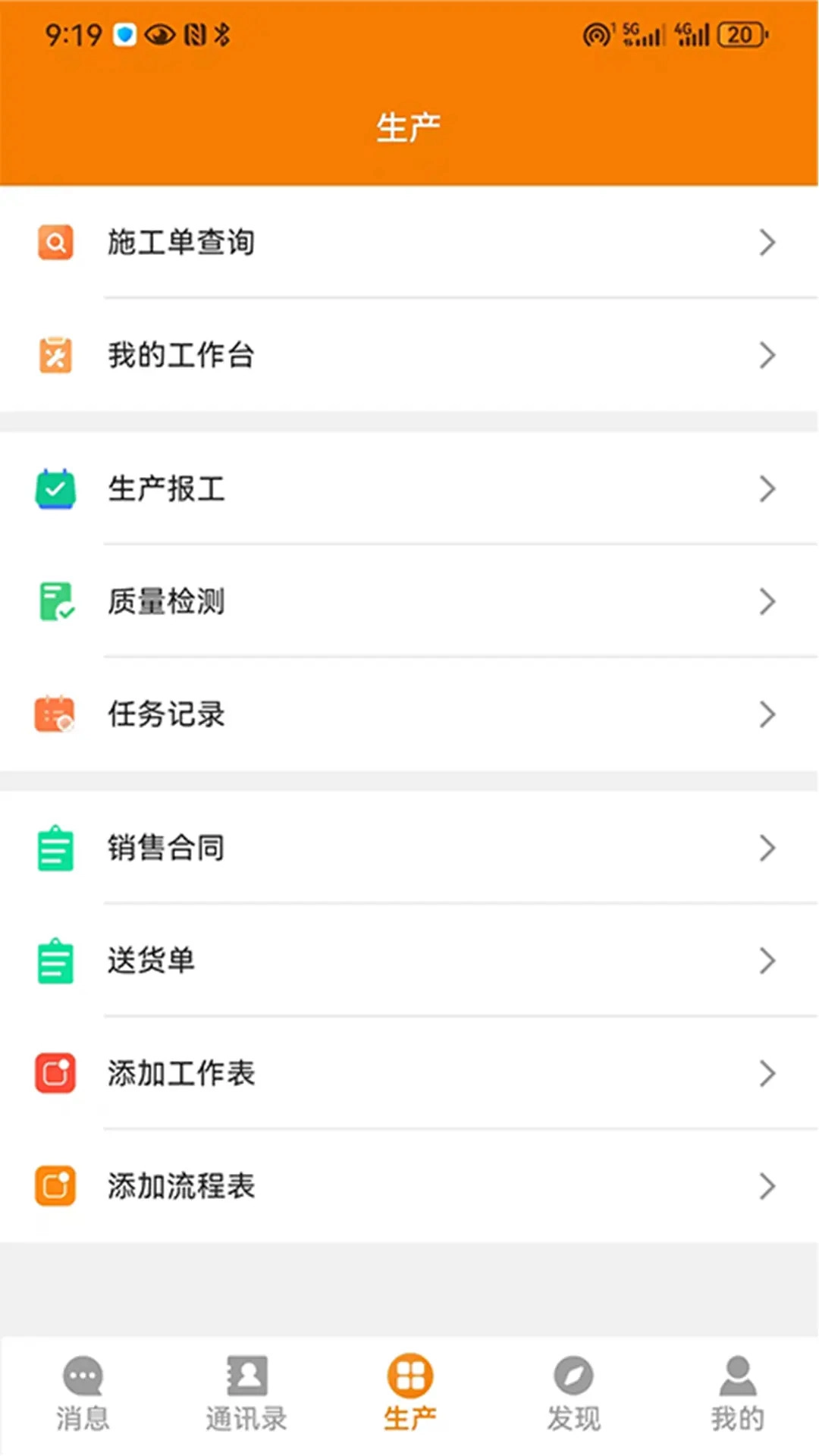Expand the 生产报工 row chevron

click(x=767, y=489)
